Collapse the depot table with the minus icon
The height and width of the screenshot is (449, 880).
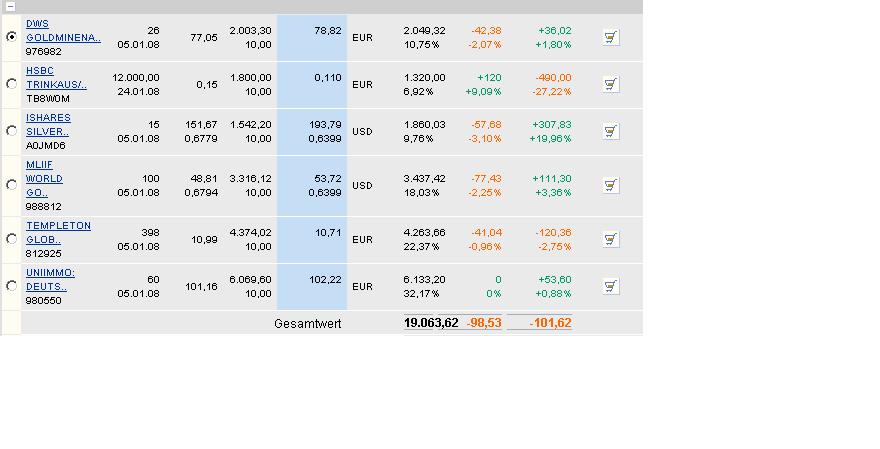coord(10,6)
